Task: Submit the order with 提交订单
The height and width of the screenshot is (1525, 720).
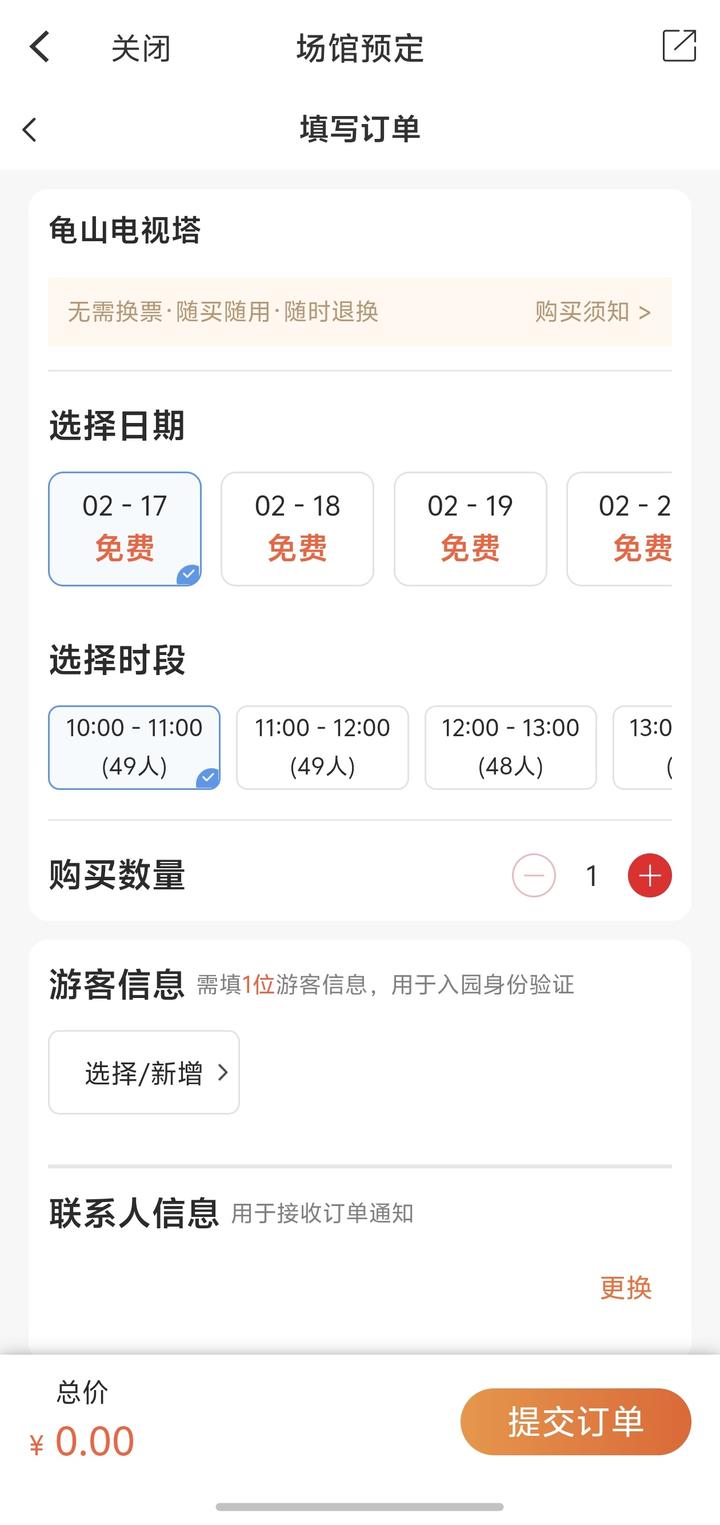Action: pos(575,1421)
